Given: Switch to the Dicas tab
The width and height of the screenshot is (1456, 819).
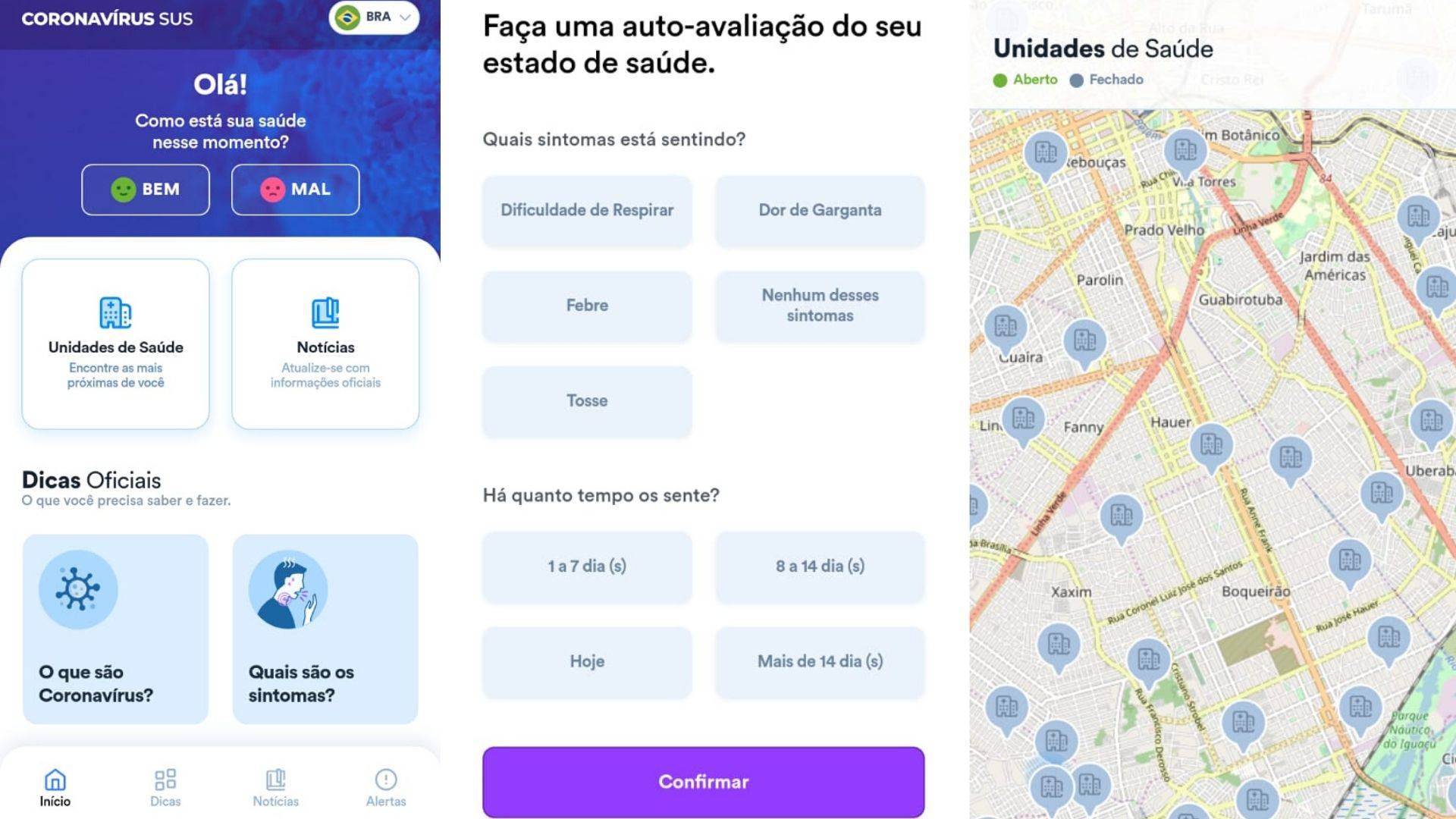Looking at the screenshot, I should click(165, 788).
